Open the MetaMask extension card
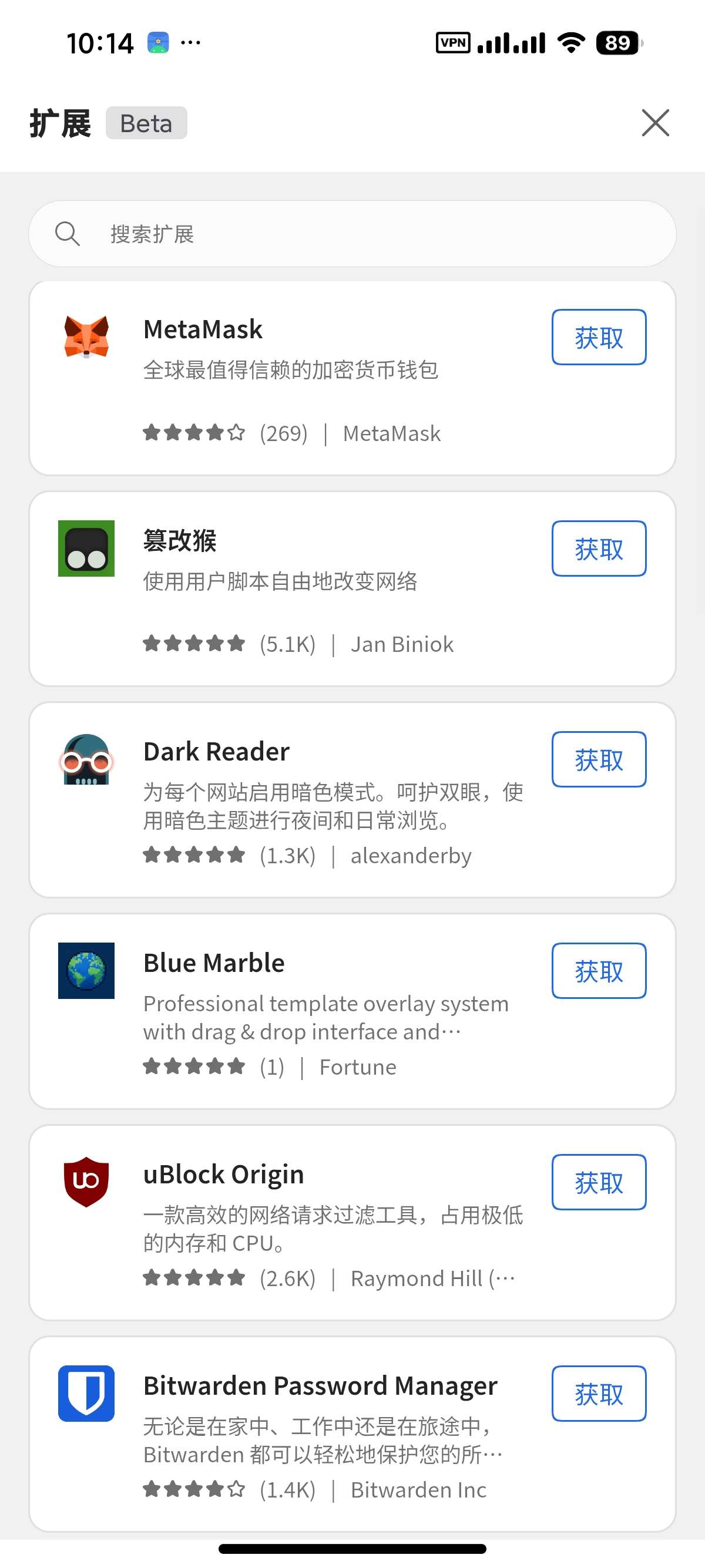 352,378
